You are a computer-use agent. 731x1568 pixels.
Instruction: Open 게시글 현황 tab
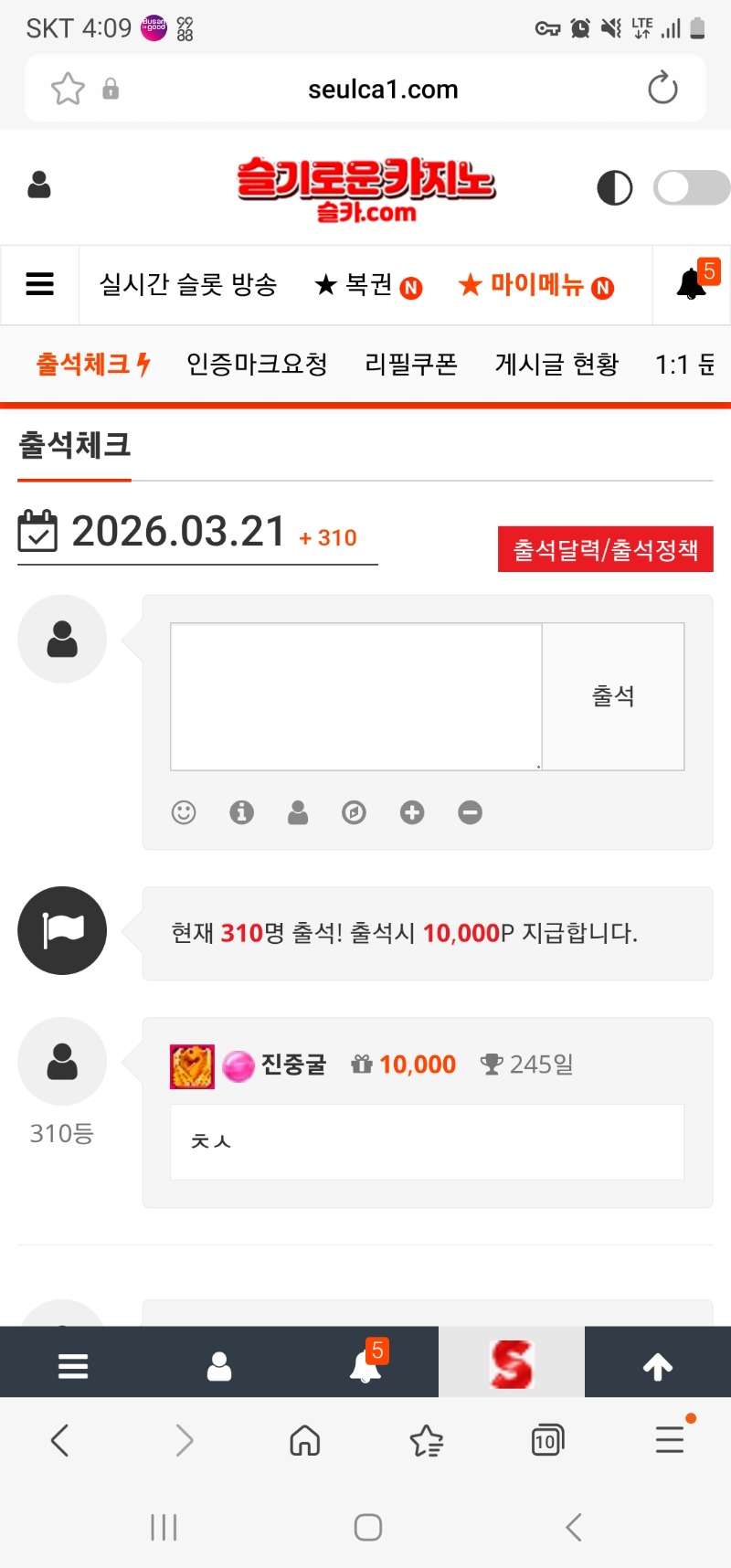pyautogui.click(x=556, y=365)
